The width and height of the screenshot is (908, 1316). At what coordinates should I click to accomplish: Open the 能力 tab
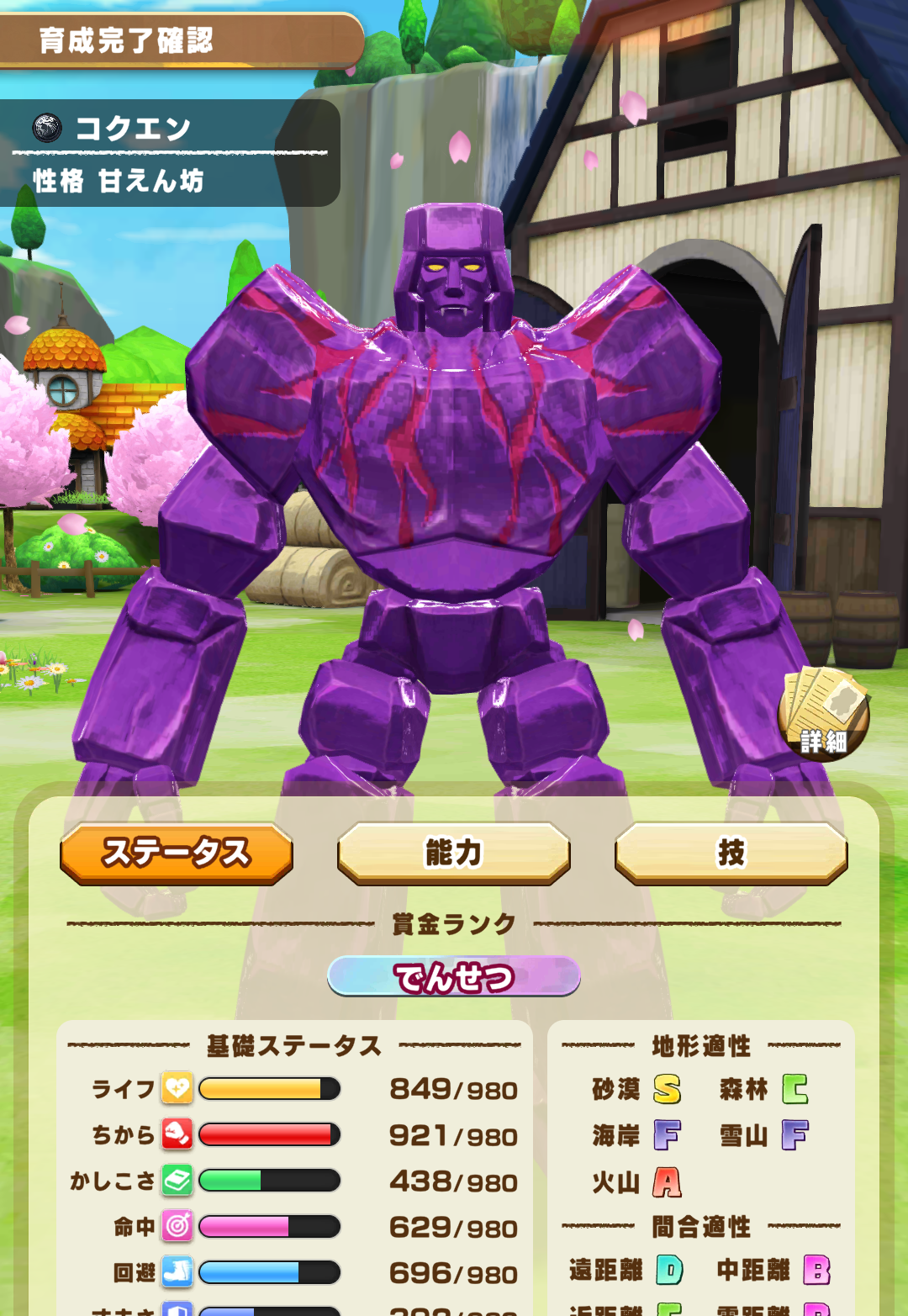pyautogui.click(x=454, y=853)
